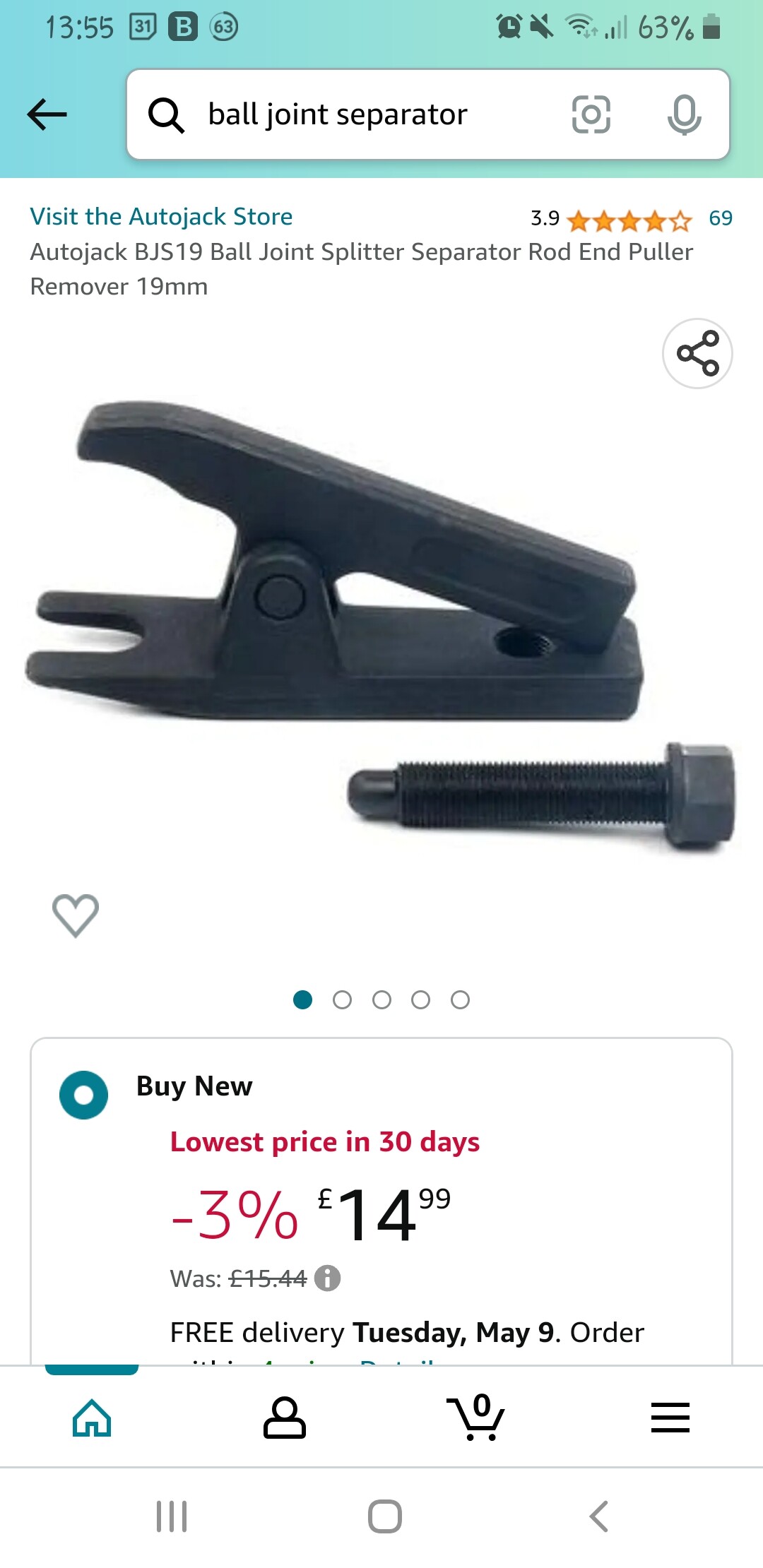Start voice search with the microphone

684,114
